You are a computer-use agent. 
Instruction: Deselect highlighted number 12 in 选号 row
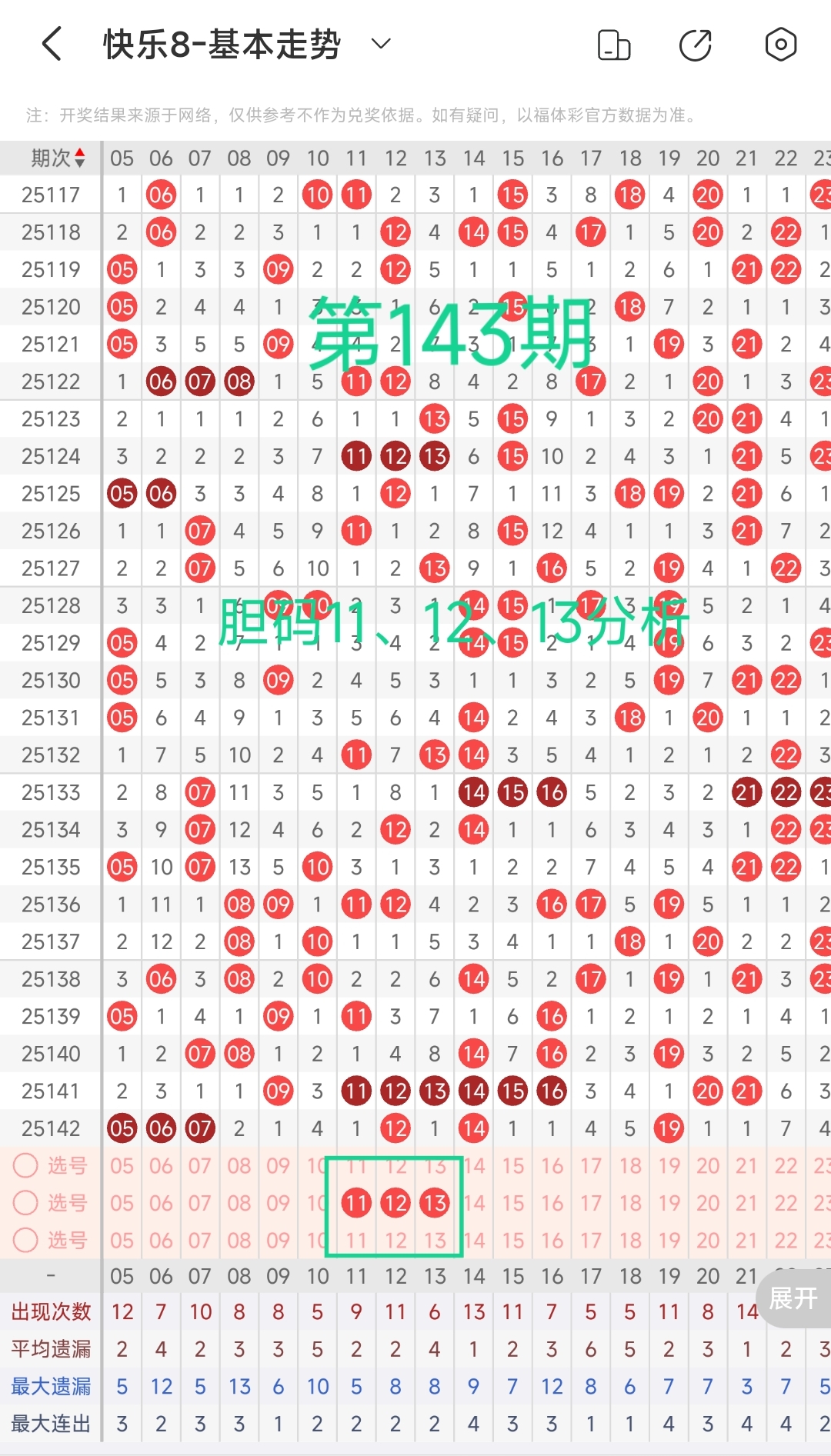tap(395, 1203)
